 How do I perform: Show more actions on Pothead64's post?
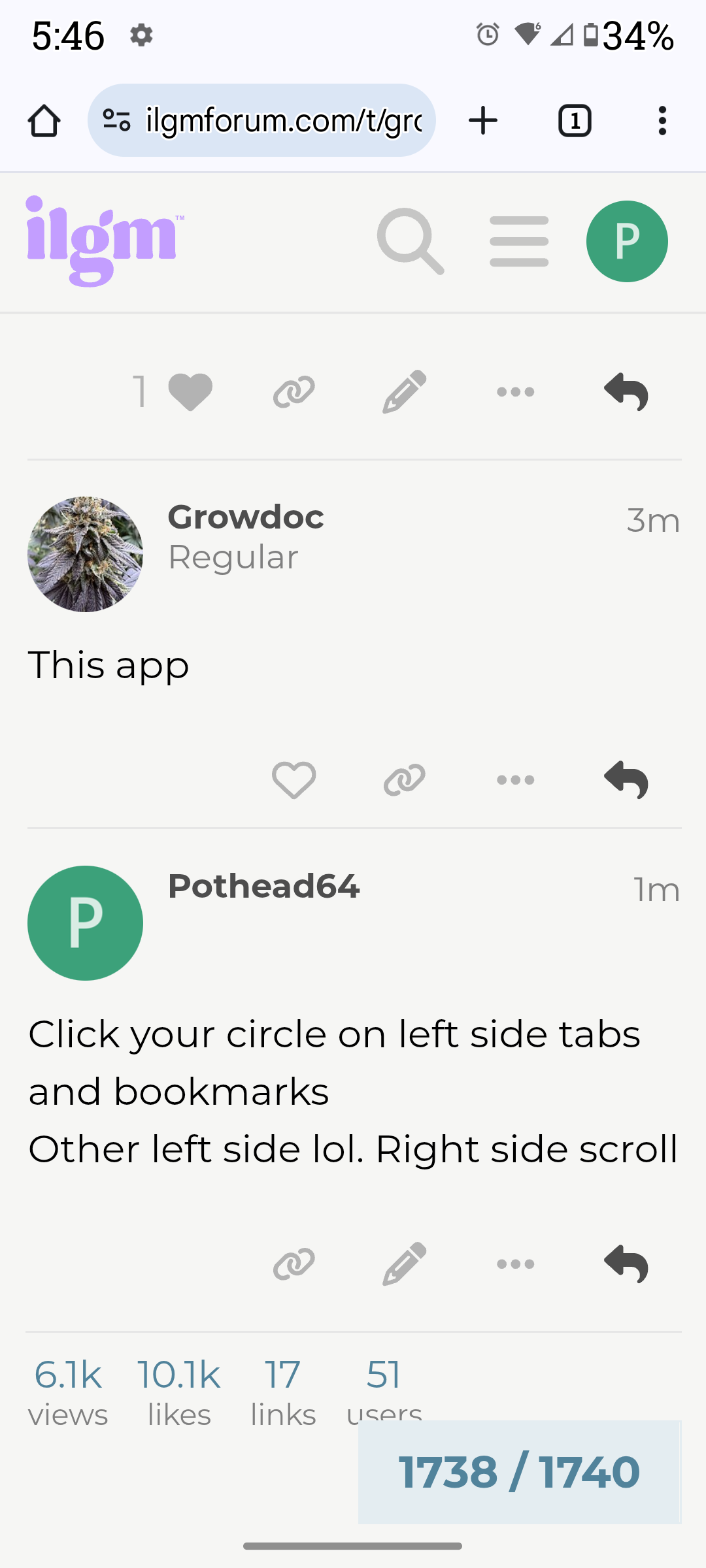click(515, 1264)
